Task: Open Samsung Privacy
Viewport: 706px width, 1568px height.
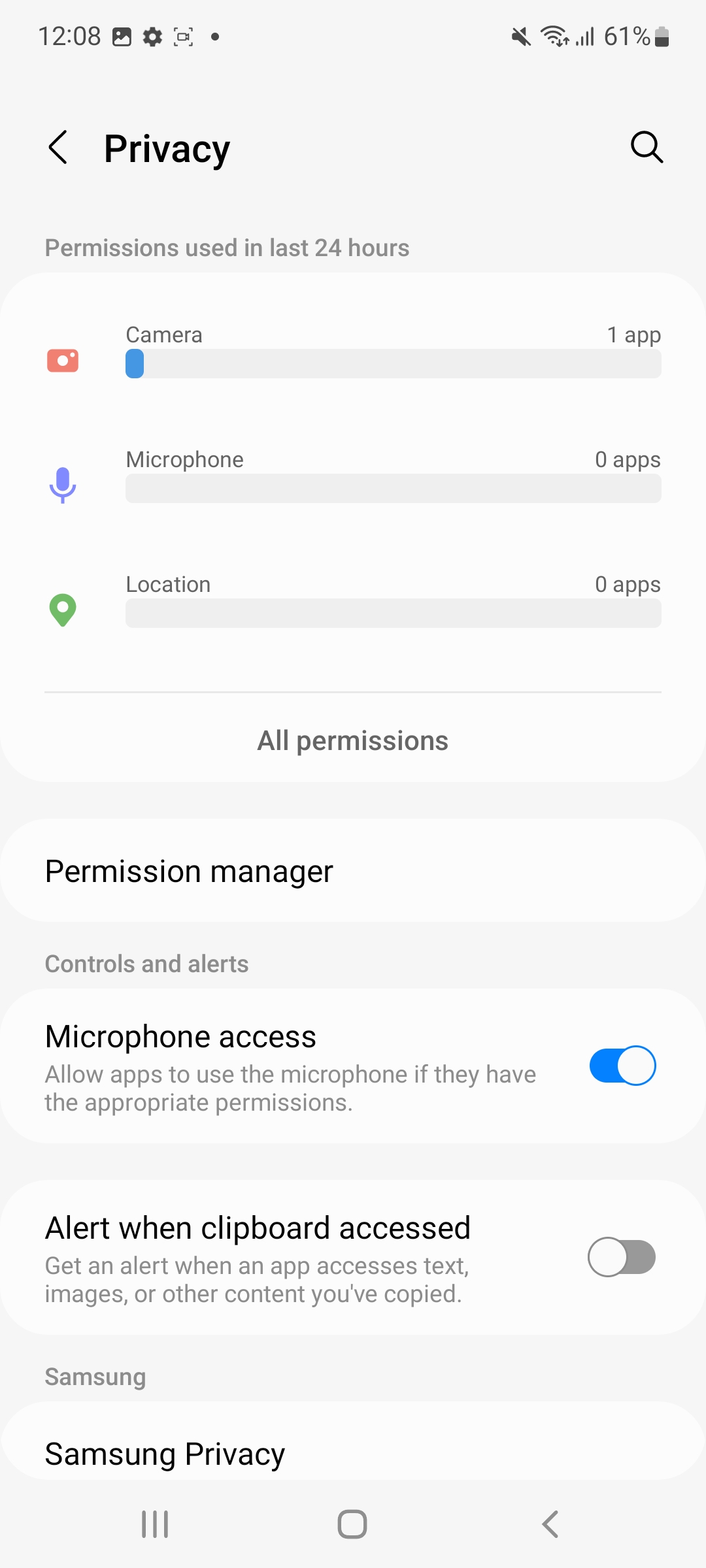Action: point(353,1454)
